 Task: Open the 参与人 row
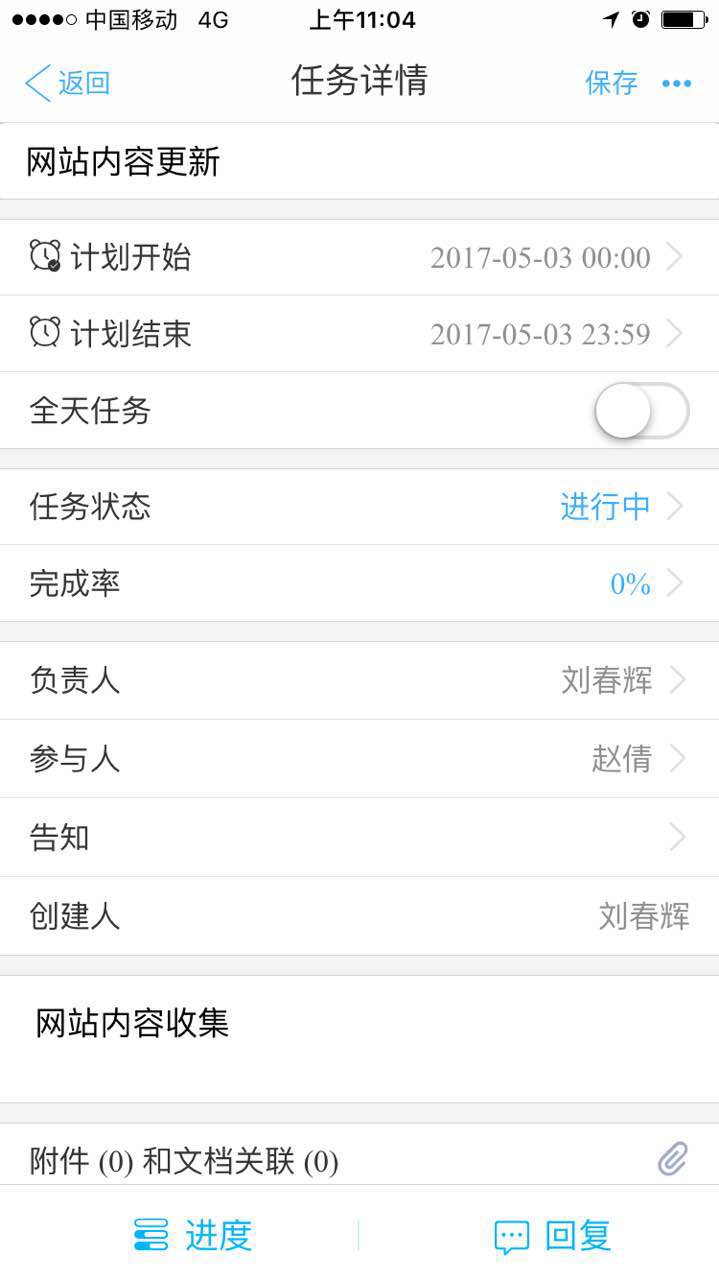[x=359, y=759]
